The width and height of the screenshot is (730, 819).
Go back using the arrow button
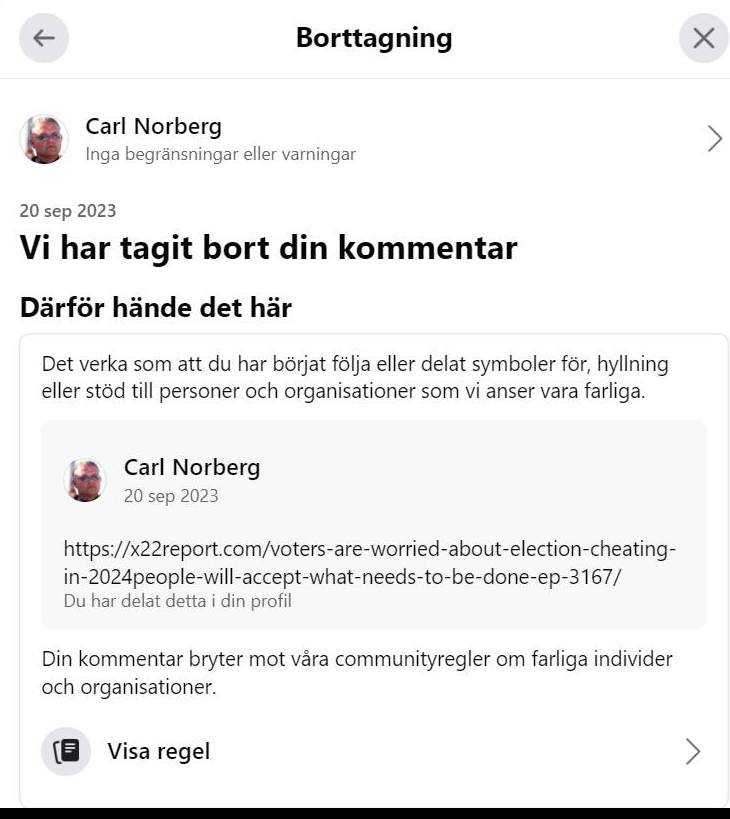pyautogui.click(x=44, y=38)
